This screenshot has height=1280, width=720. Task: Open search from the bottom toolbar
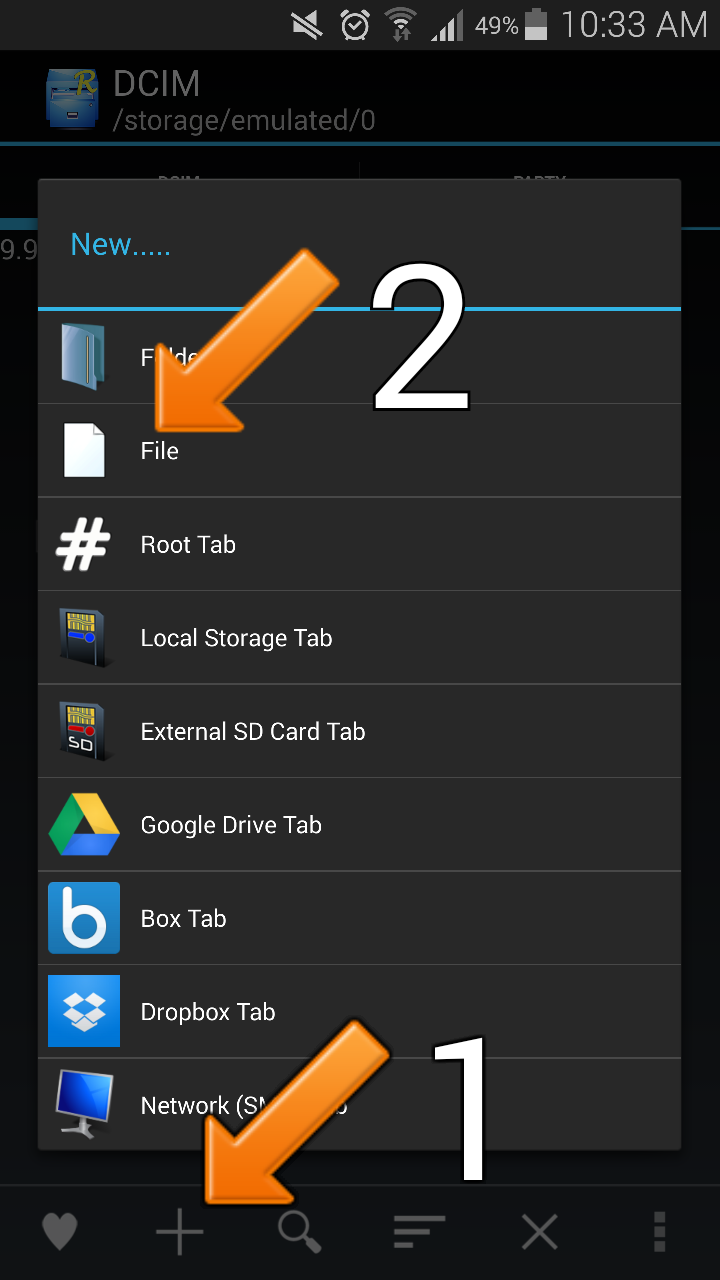(299, 1232)
